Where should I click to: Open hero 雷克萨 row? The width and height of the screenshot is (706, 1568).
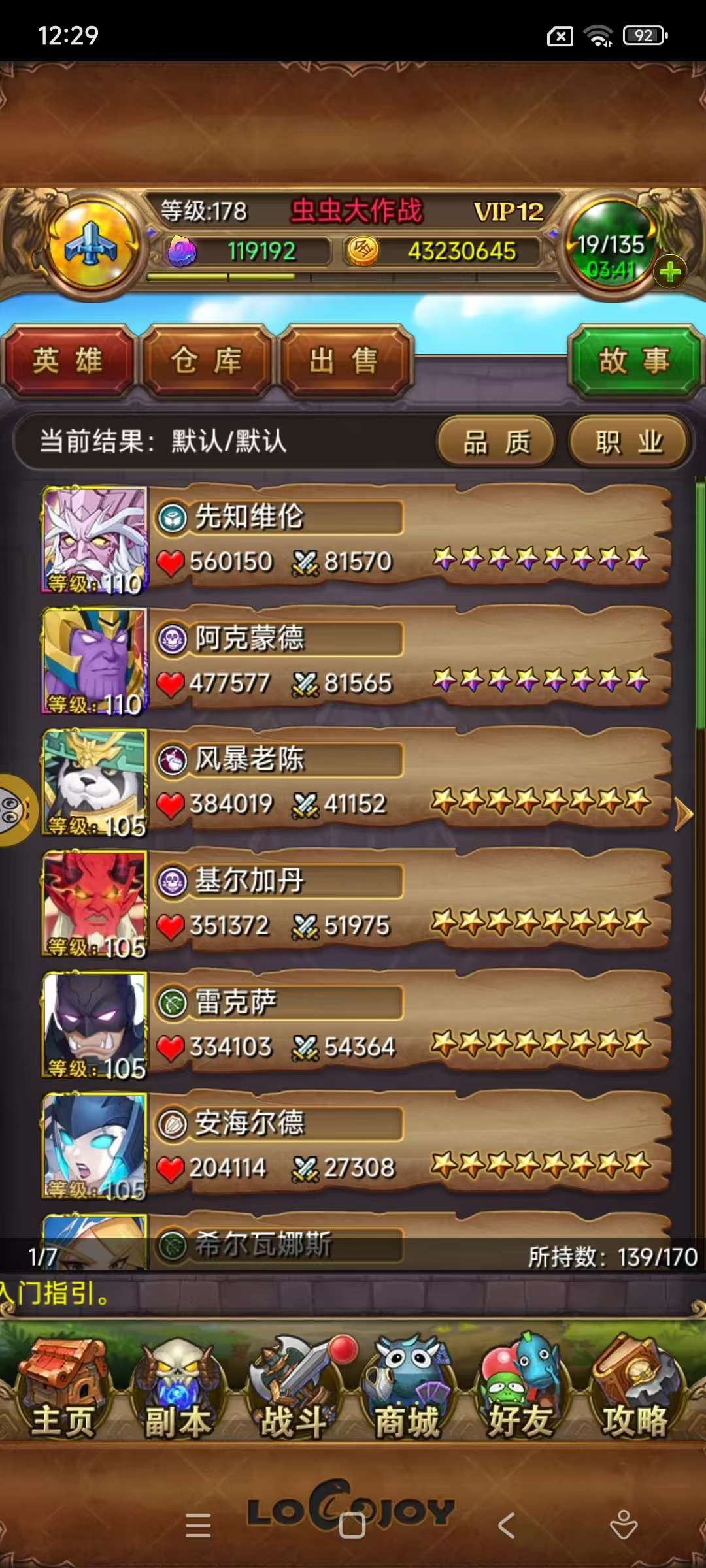point(405,1024)
